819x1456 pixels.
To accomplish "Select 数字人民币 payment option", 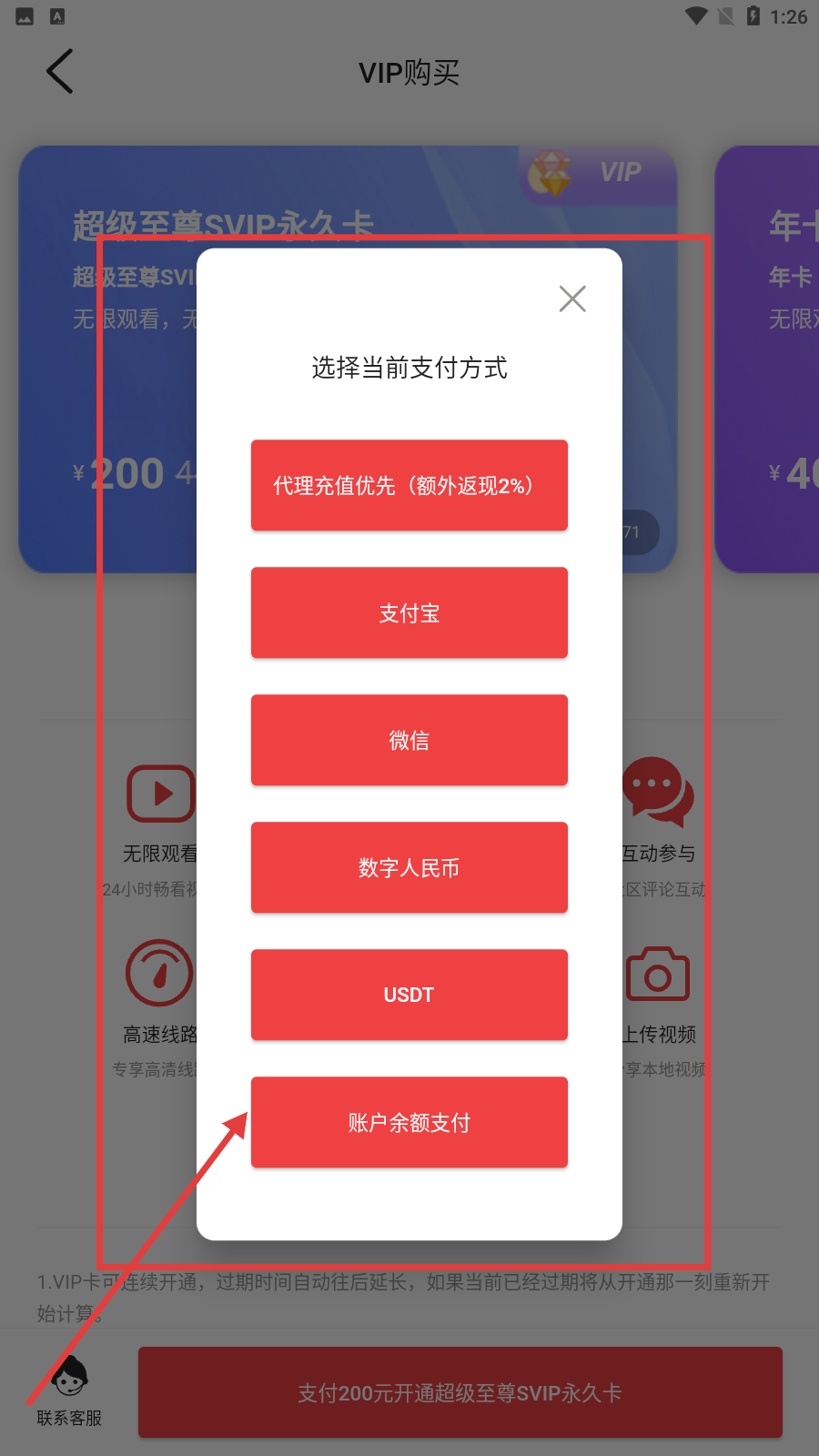I will (409, 867).
